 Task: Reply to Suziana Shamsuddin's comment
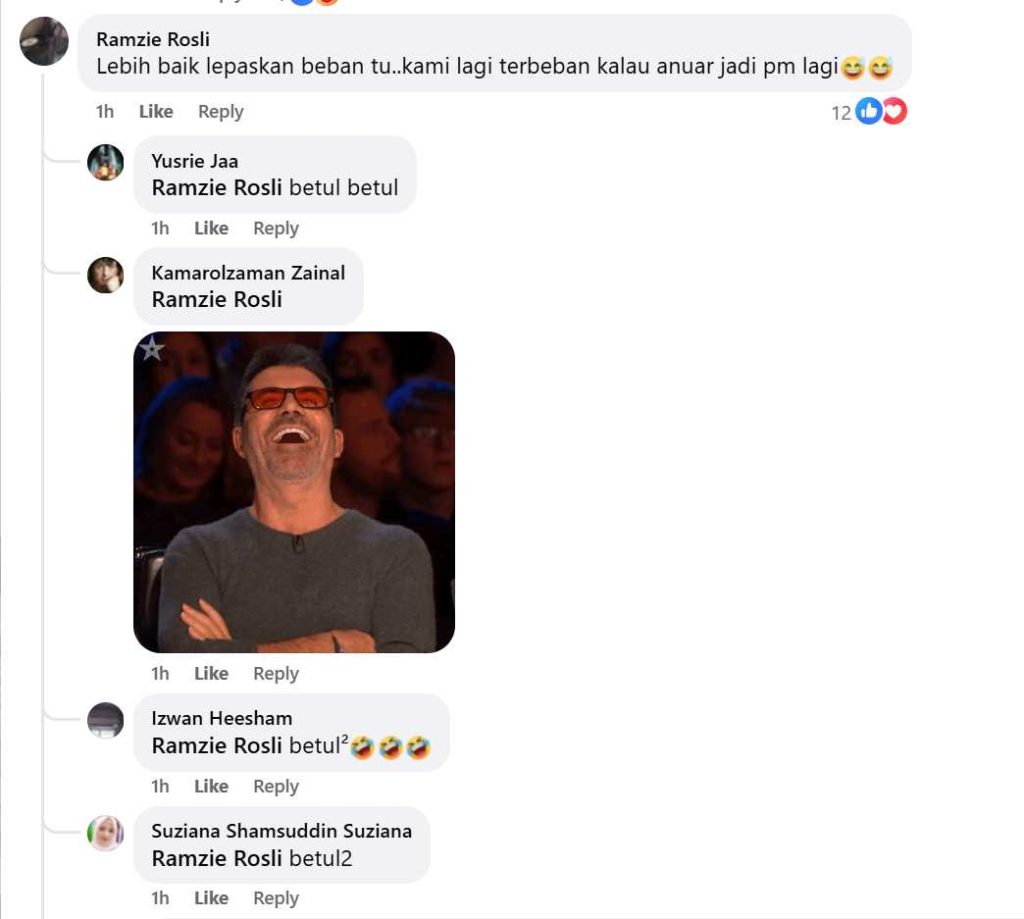pos(275,899)
